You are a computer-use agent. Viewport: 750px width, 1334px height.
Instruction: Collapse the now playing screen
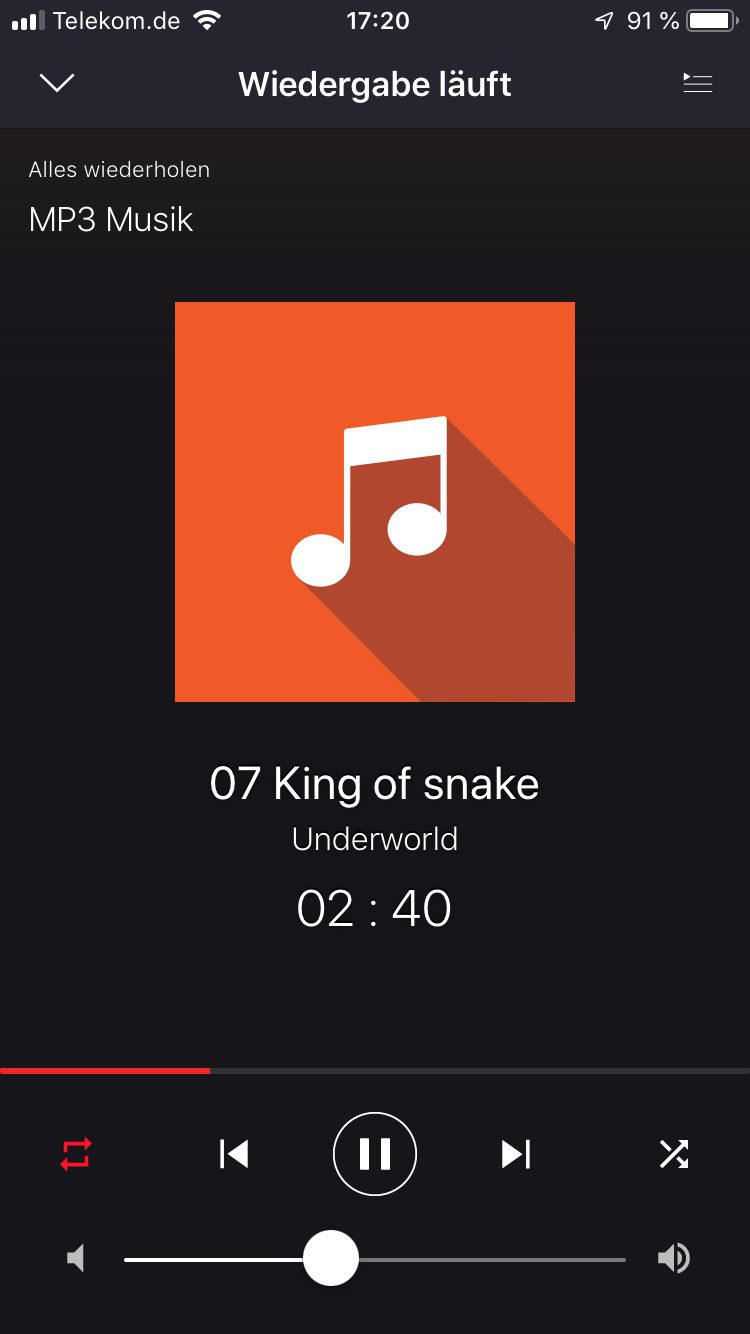(57, 83)
